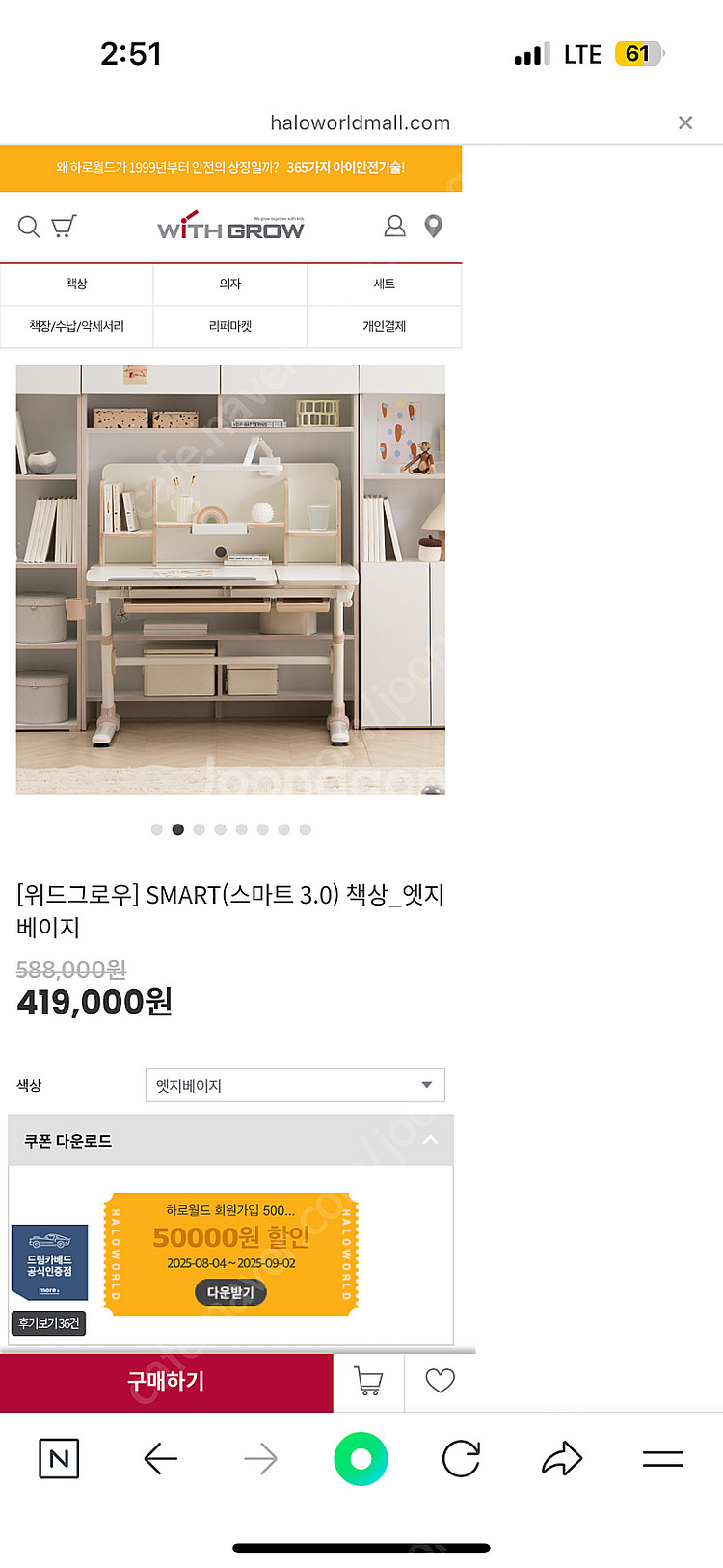Screen dimensions: 723x1568
Task: Tap 구매하기 to buy the desk
Action: [x=166, y=1381]
